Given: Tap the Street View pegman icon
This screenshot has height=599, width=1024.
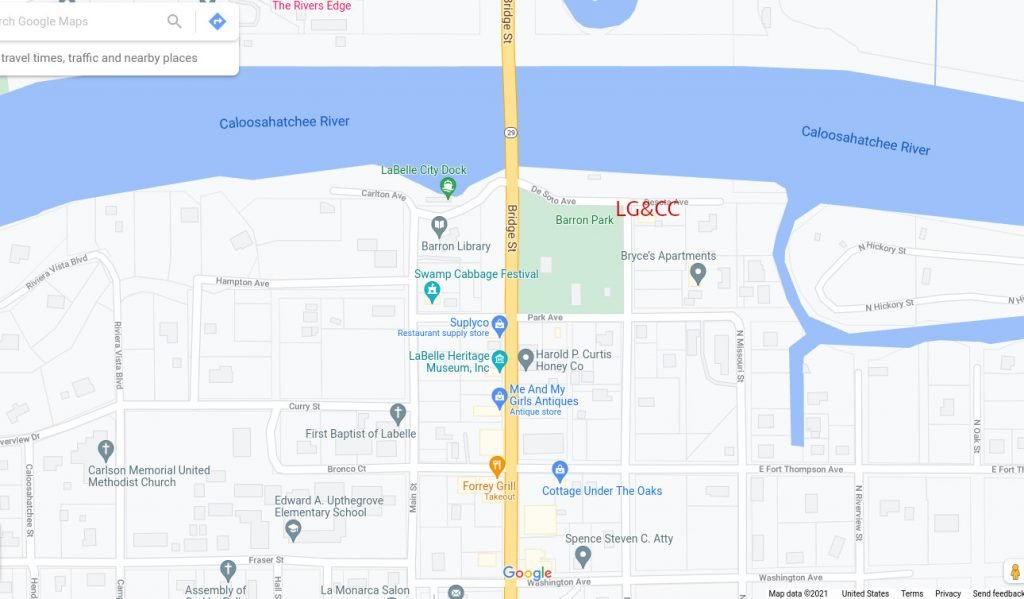Looking at the screenshot, I should (1014, 572).
